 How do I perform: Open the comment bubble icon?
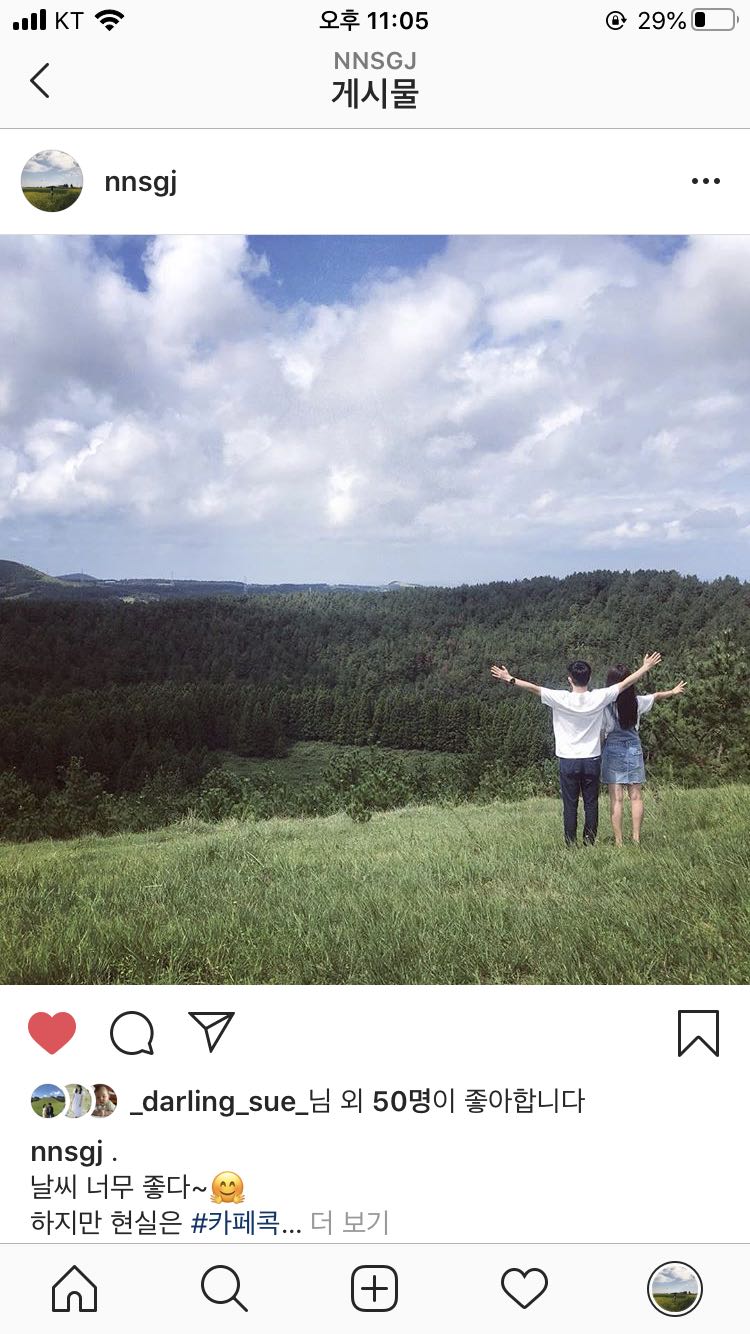(x=132, y=1032)
